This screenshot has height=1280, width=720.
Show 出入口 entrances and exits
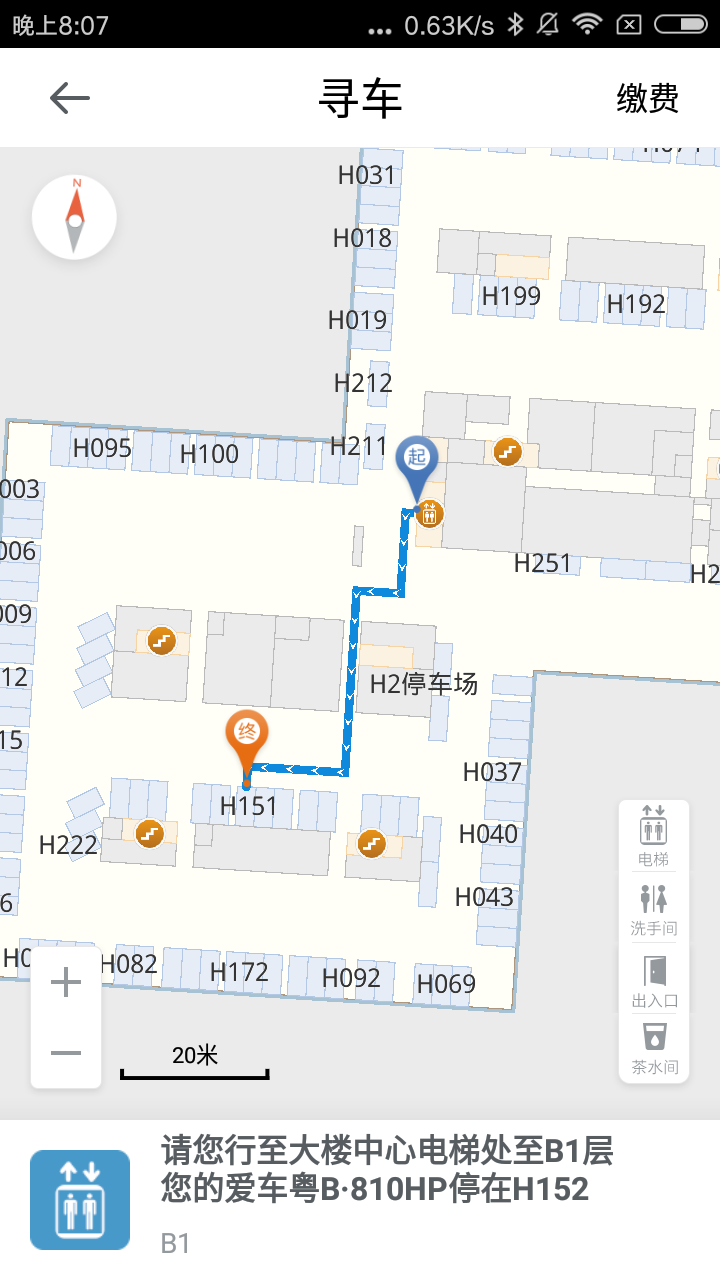pos(654,980)
